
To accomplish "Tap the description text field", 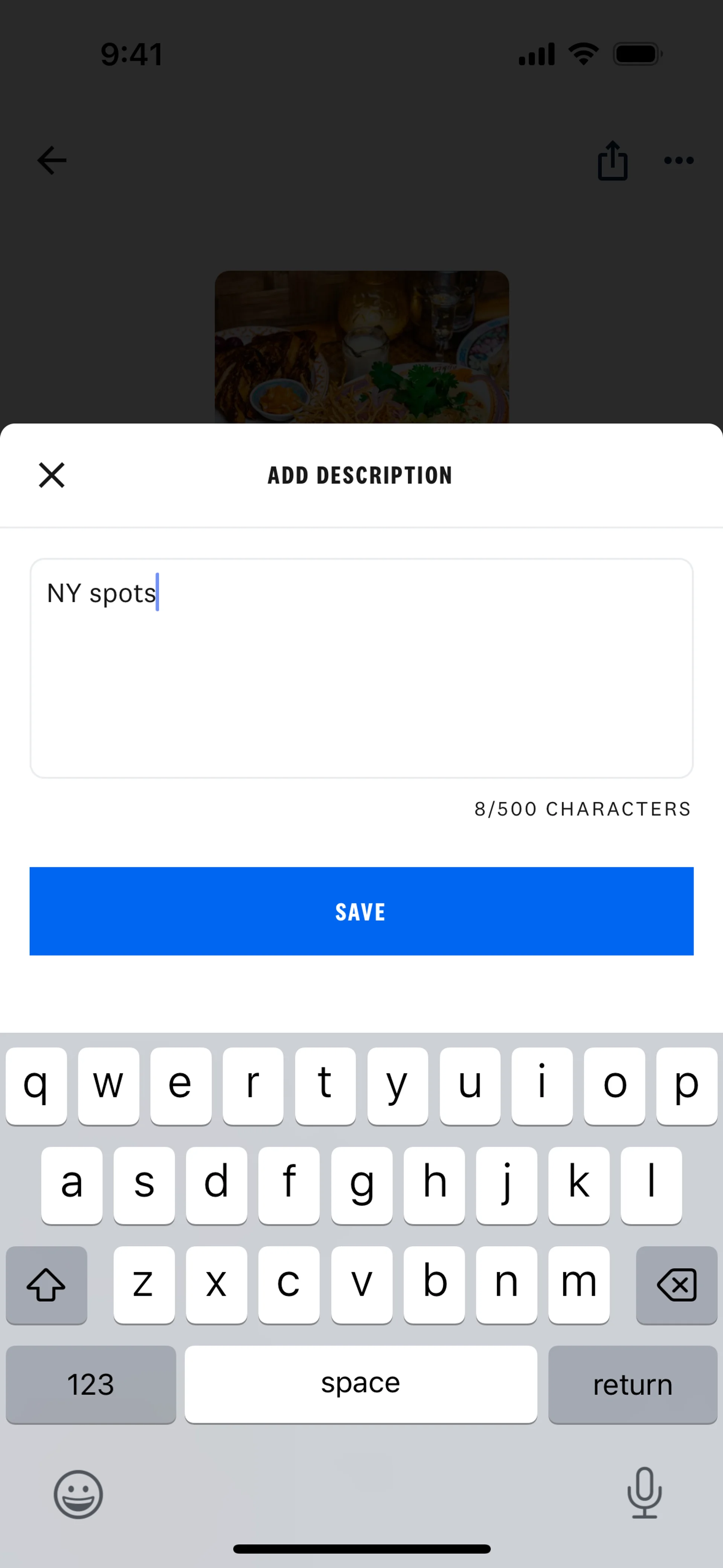I will pyautogui.click(x=361, y=668).
